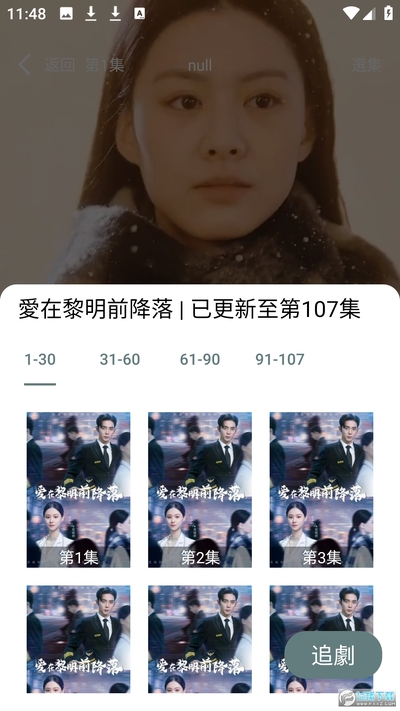Play episode 第1集
Image resolution: width=400 pixels, height=711 pixels.
(x=78, y=490)
